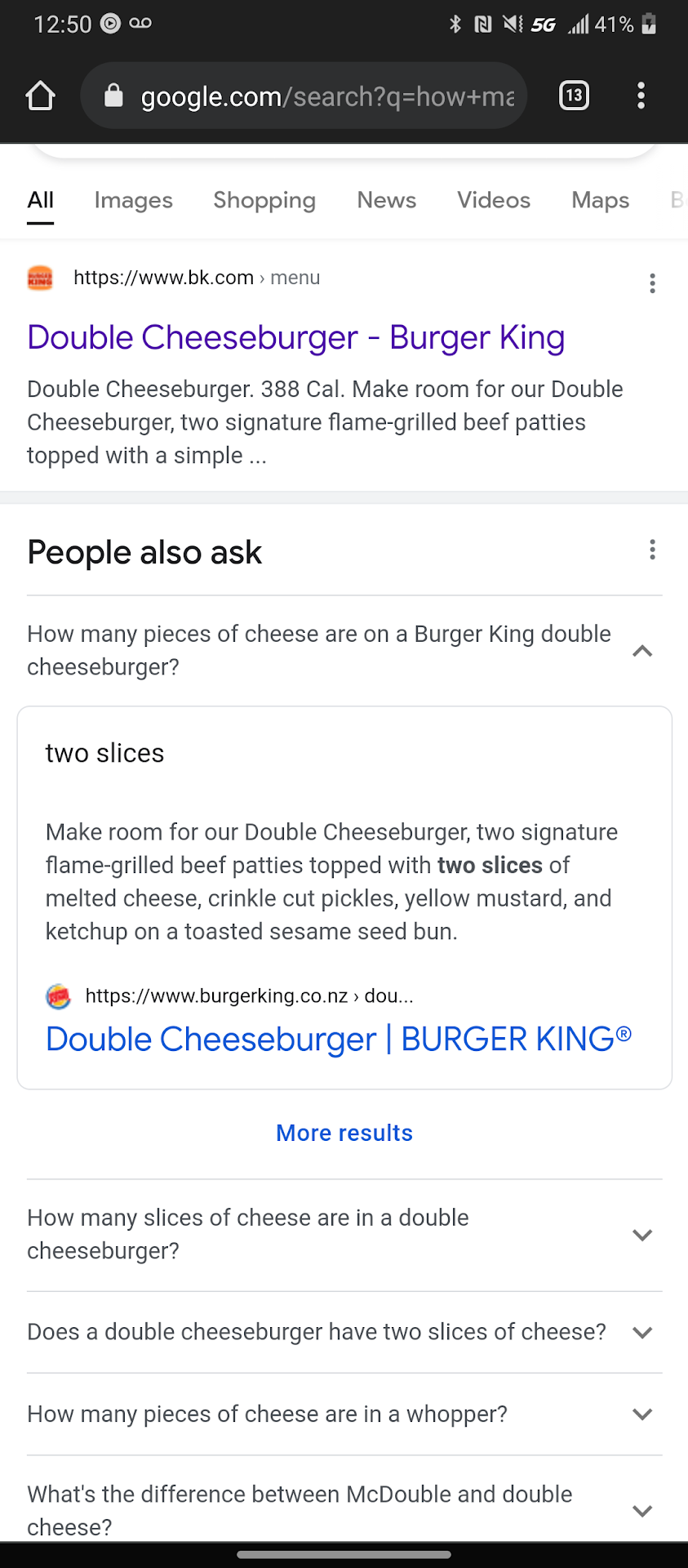Switch to the Videos tab

[x=493, y=200]
